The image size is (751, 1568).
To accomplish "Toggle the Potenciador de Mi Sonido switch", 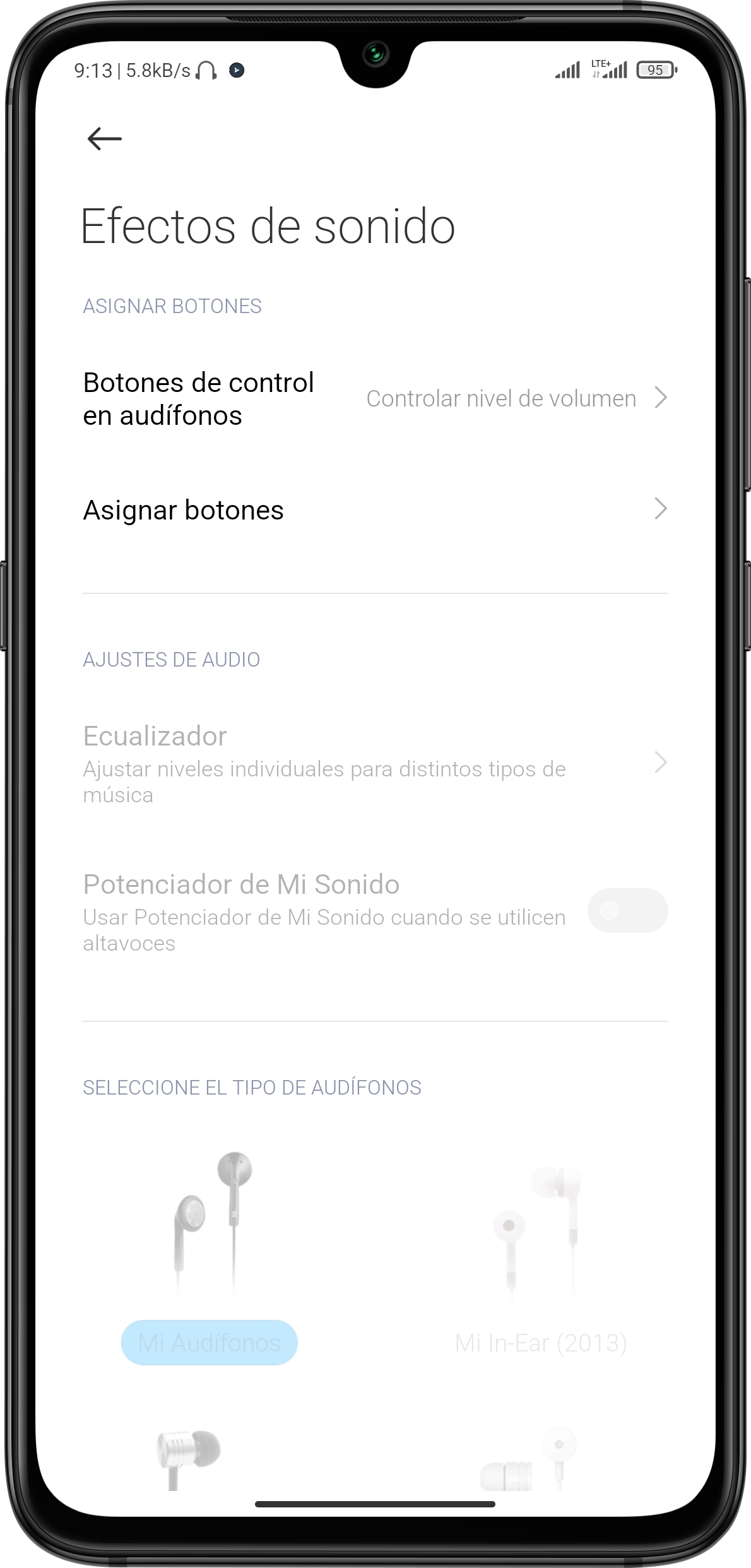I will point(627,910).
